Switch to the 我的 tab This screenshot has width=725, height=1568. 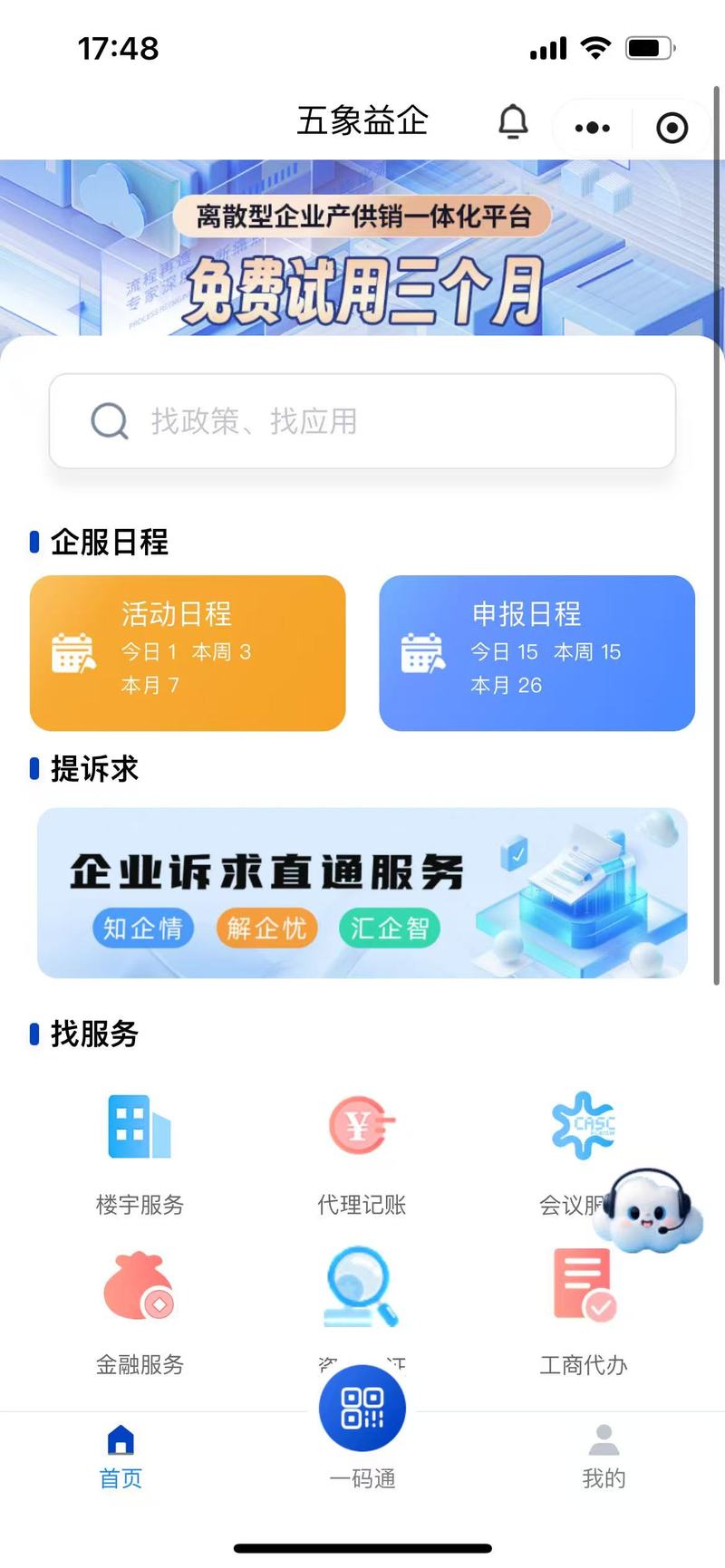604,1457
